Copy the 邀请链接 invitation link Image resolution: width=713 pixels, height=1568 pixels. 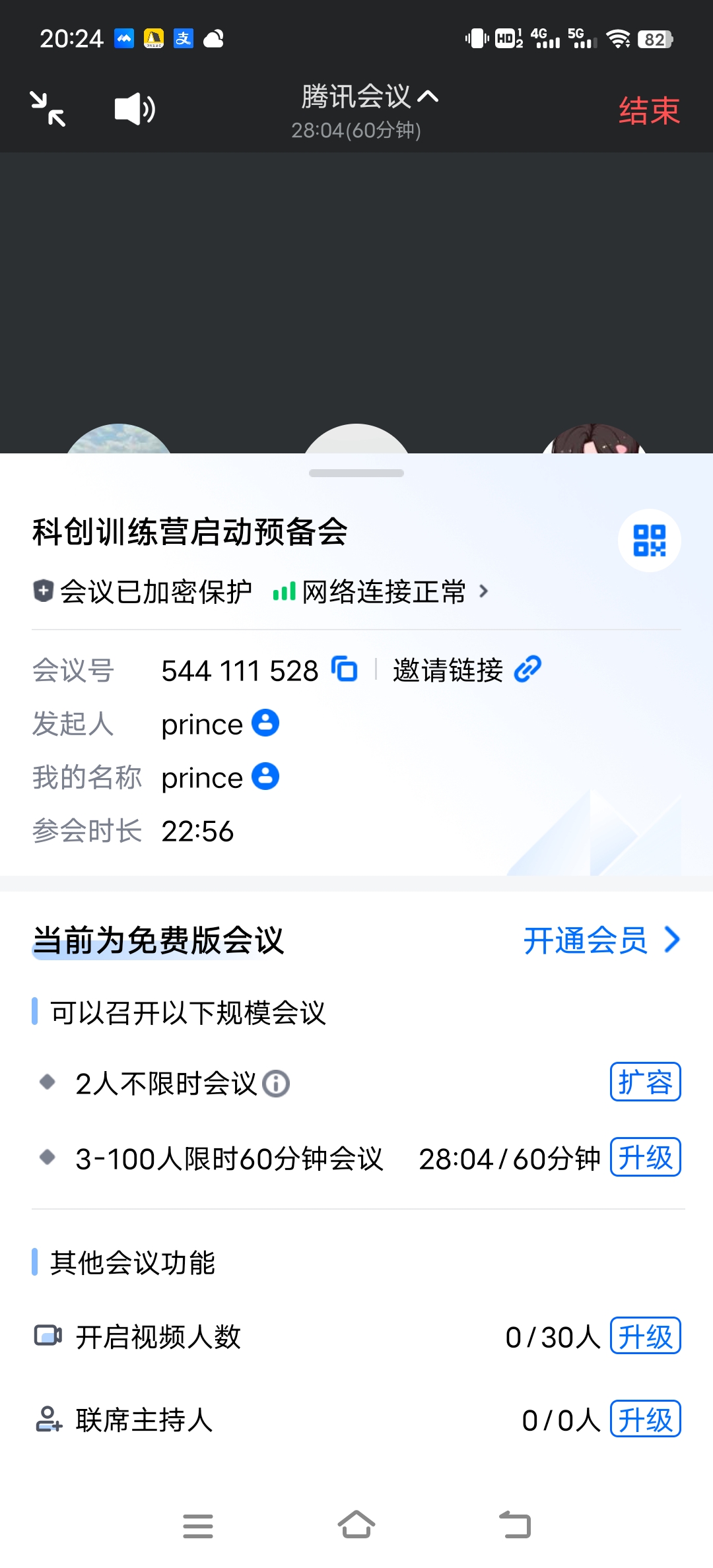467,670
